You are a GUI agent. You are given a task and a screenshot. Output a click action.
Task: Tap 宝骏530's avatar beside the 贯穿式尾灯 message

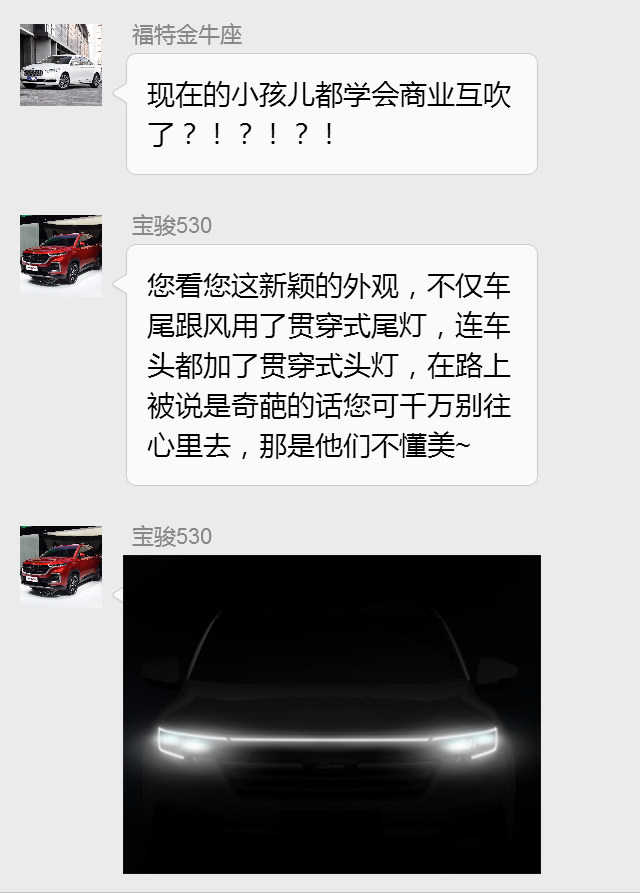tap(61, 256)
